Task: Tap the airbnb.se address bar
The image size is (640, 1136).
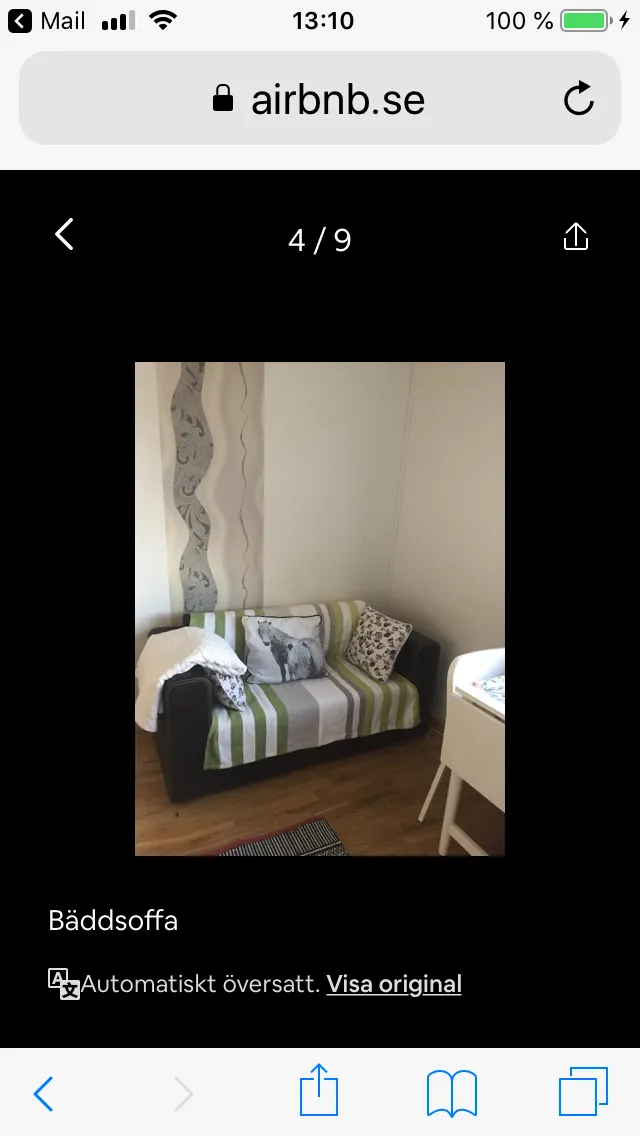Action: pyautogui.click(x=320, y=99)
